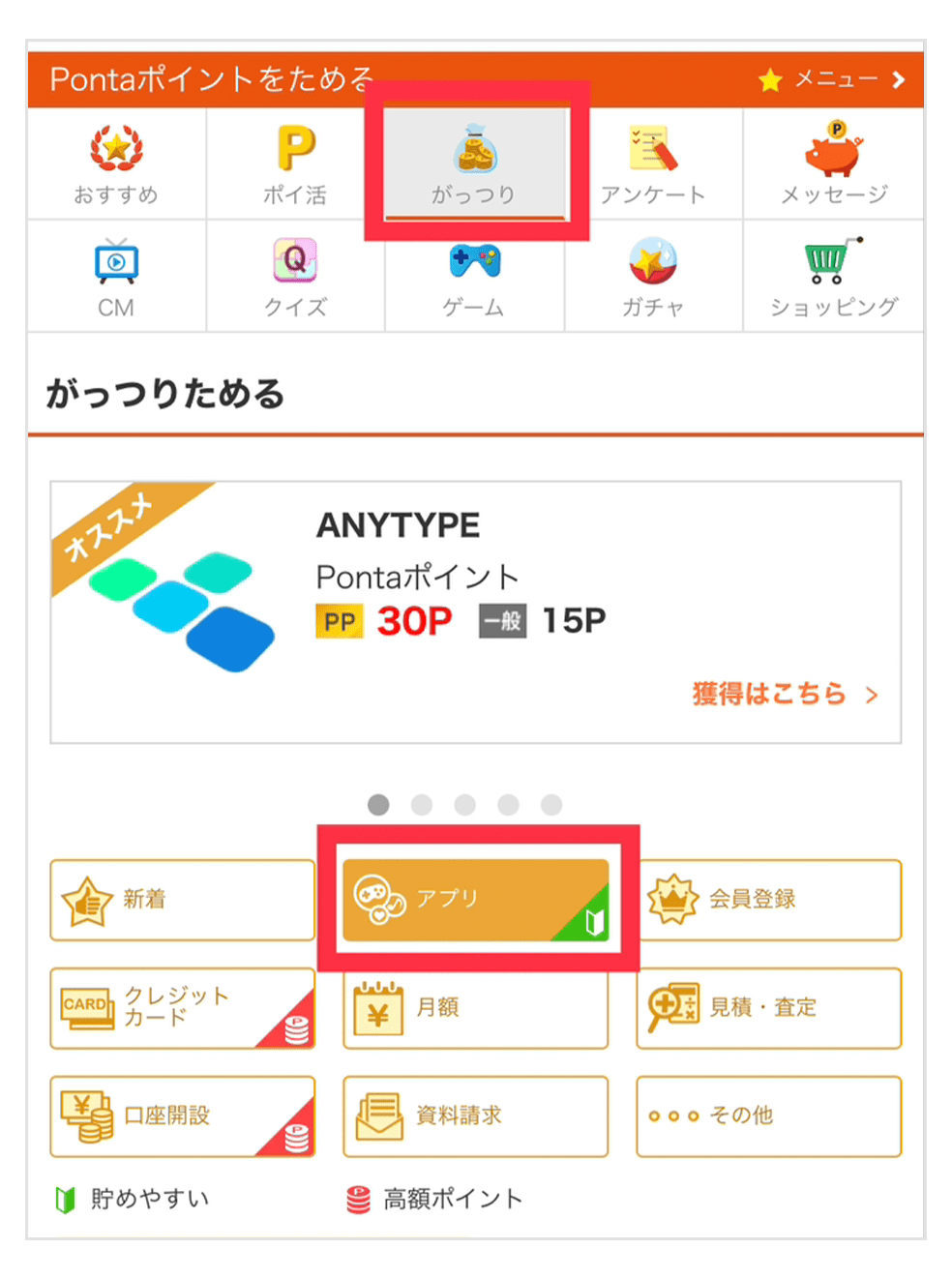Open the ショッピング tab
The height and width of the screenshot is (1279, 952).
(x=833, y=277)
